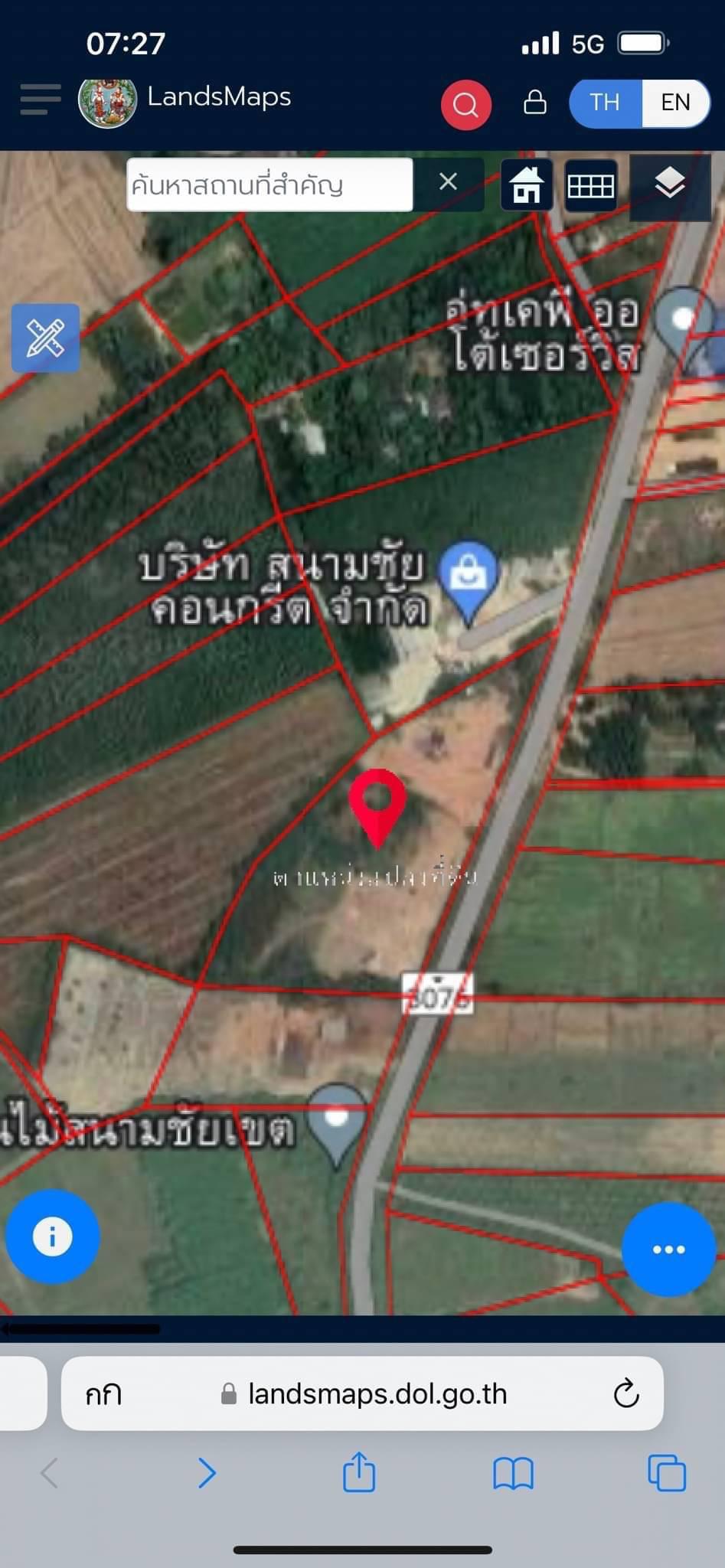Reload the landsmaps.dol.go.th page
Viewport: 725px width, 1568px height.
[626, 1393]
